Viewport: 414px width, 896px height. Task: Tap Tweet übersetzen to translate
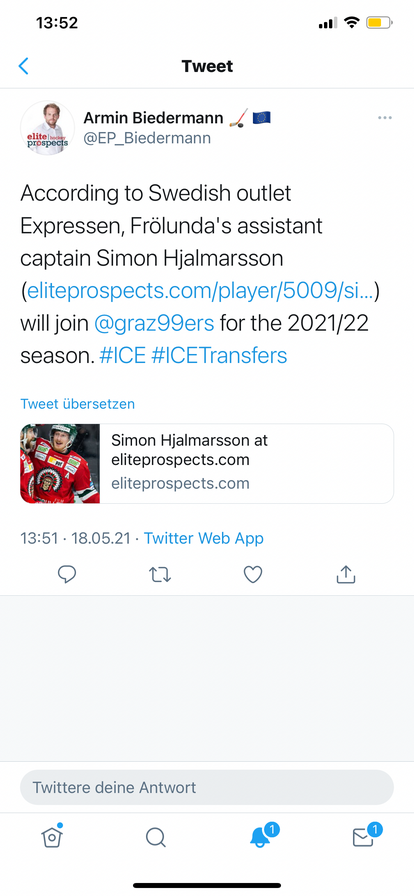click(x=78, y=404)
